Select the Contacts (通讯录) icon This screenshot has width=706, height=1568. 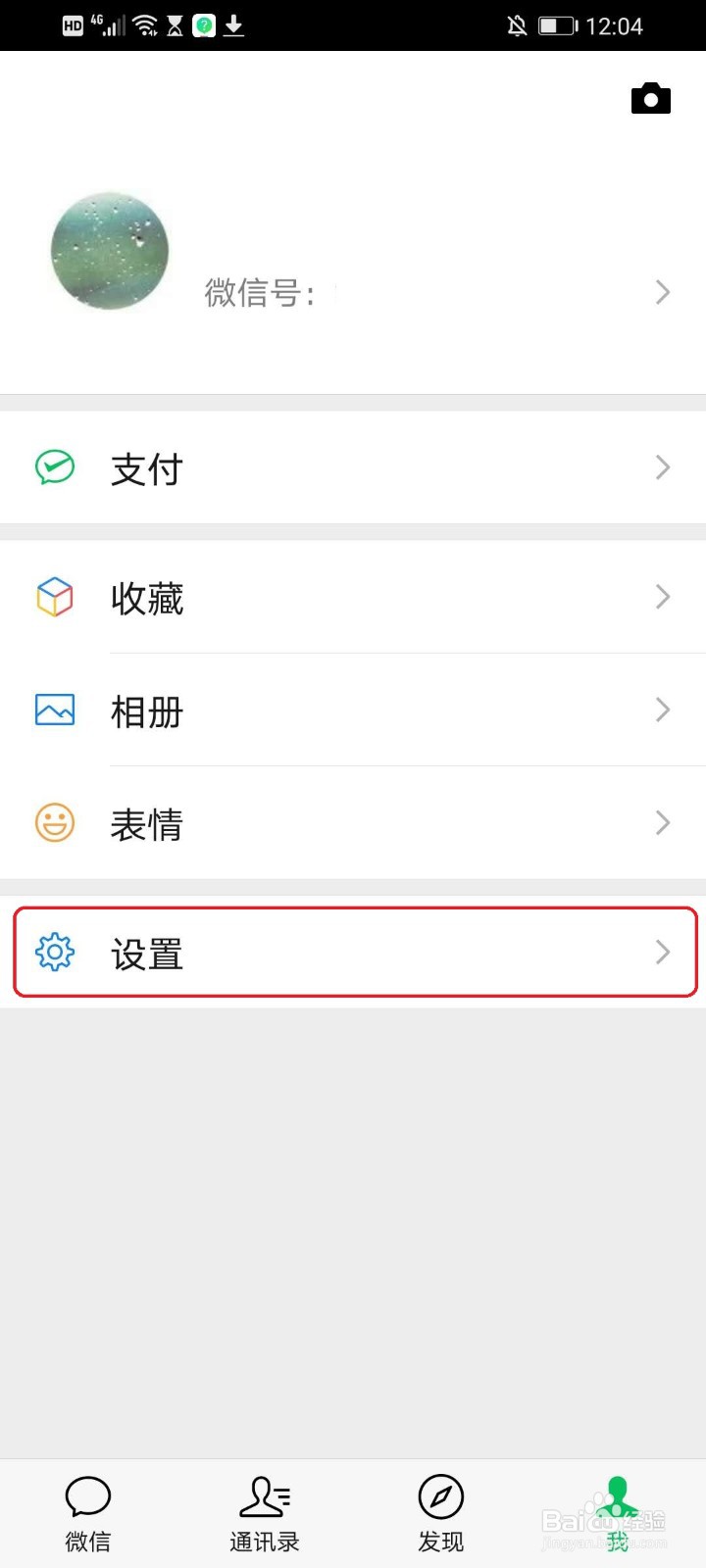pyautogui.click(x=264, y=1497)
